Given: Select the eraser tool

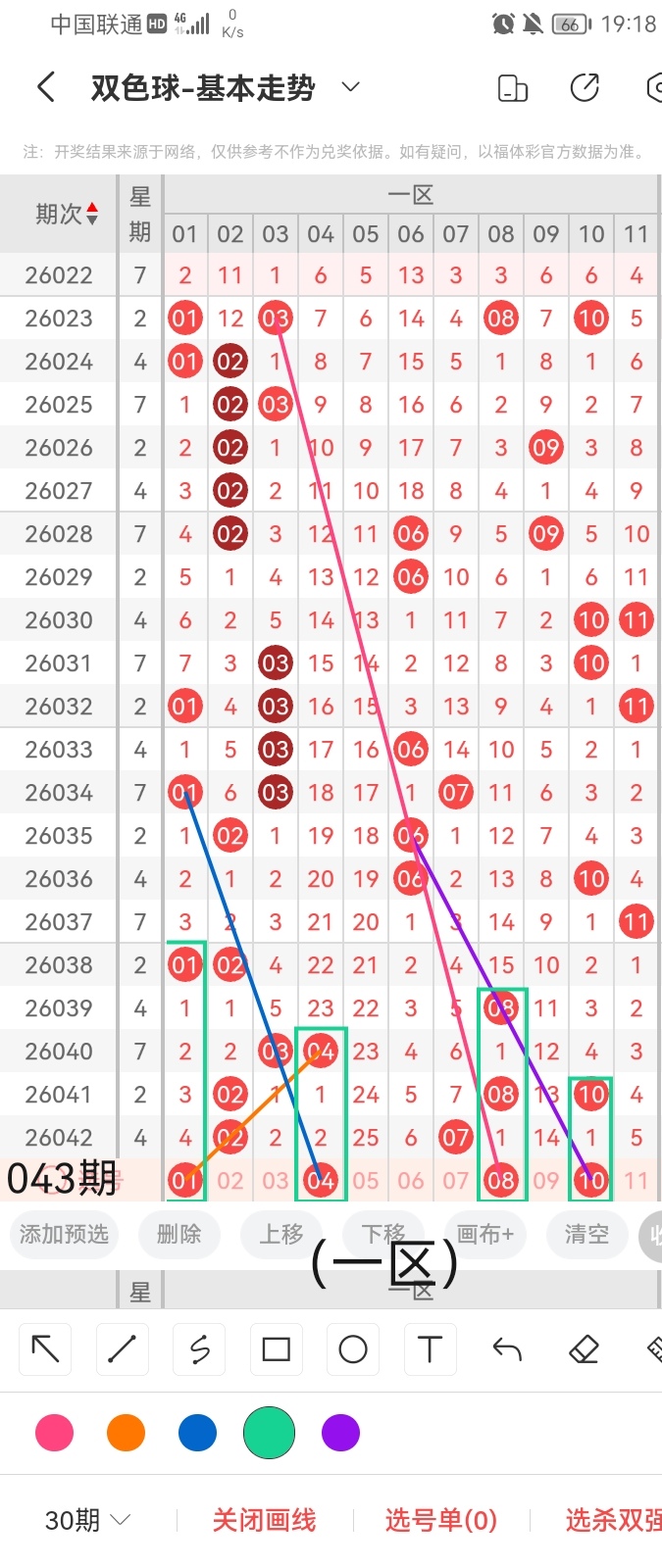Looking at the screenshot, I should coord(584,1349).
